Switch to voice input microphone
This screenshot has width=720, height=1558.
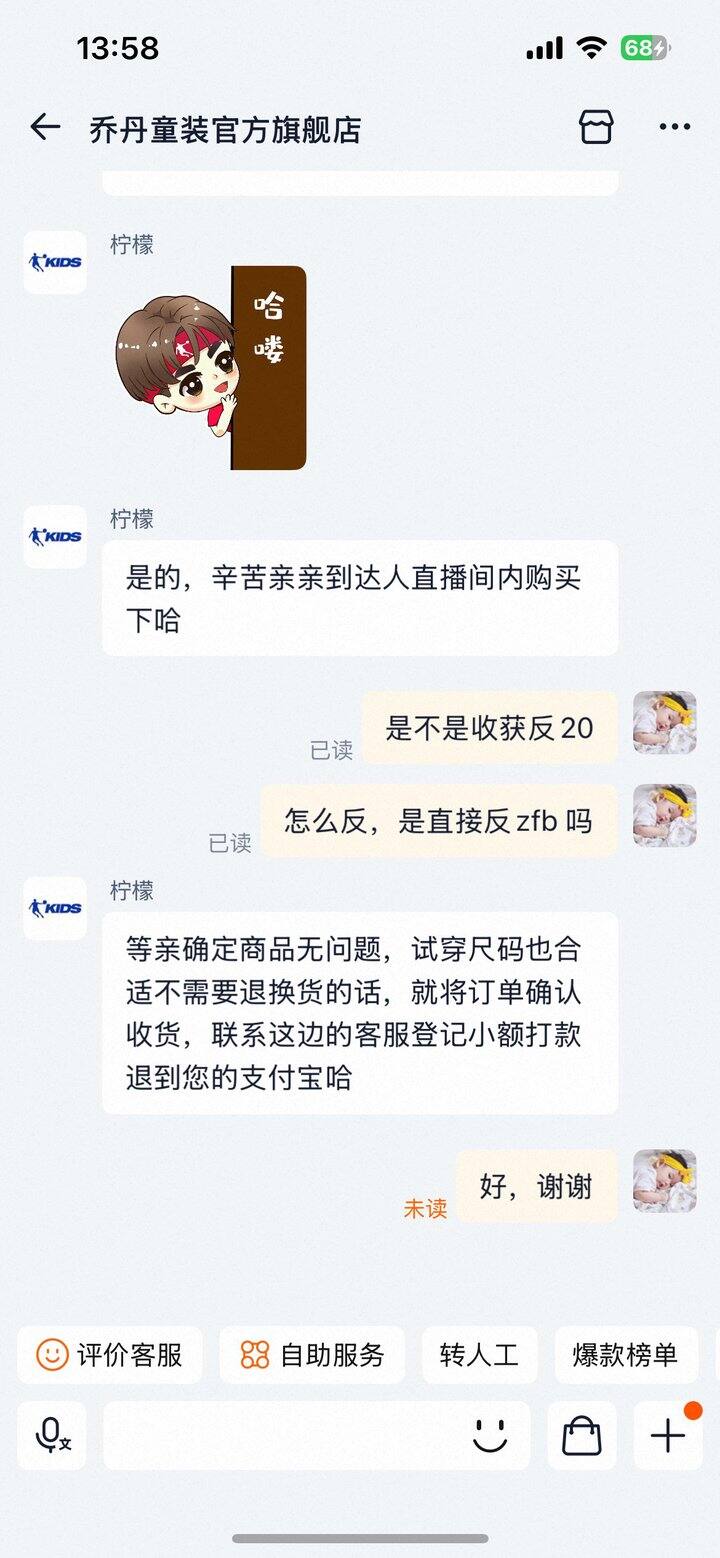tap(52, 1436)
